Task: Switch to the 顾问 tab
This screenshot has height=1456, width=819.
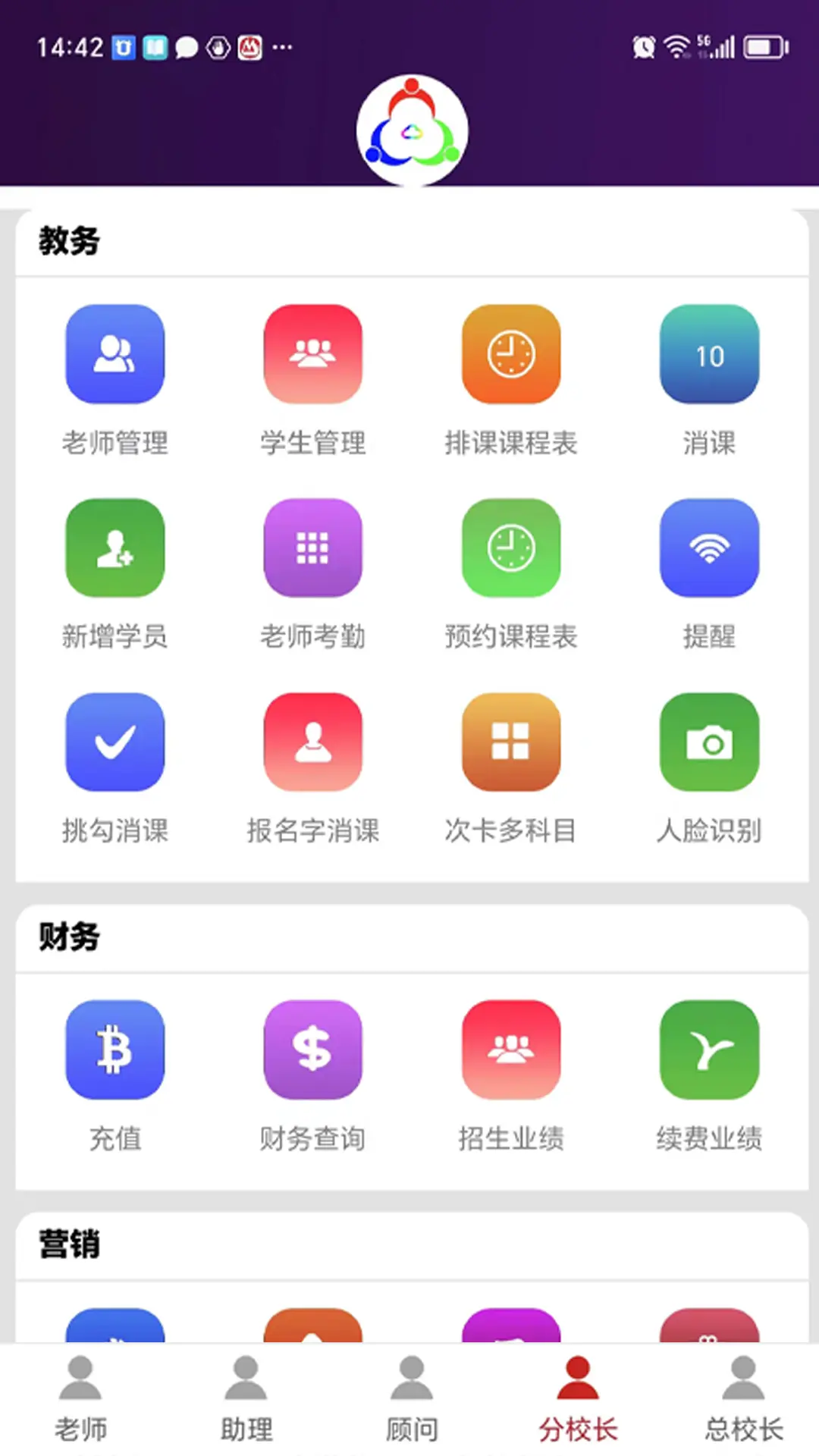Action: 412,1399
